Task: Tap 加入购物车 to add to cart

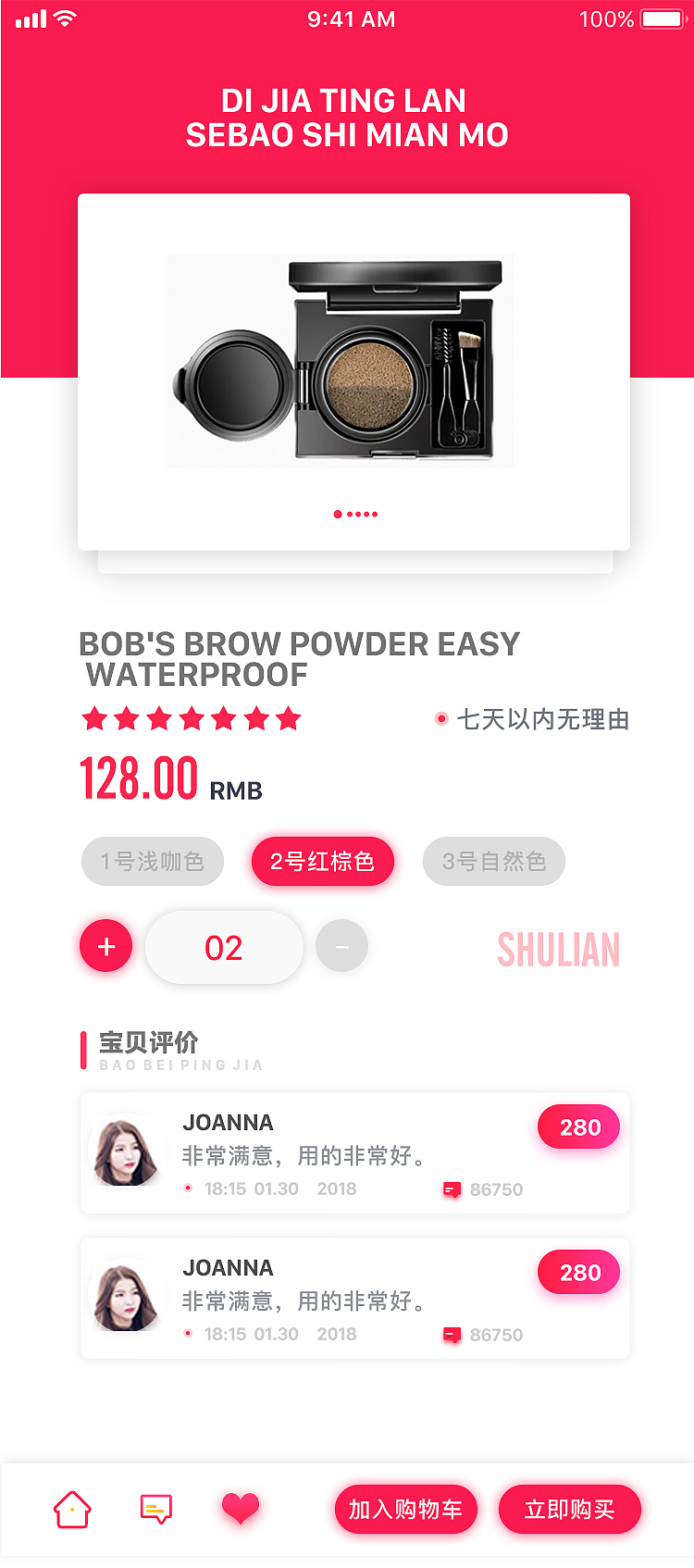Action: (405, 1510)
